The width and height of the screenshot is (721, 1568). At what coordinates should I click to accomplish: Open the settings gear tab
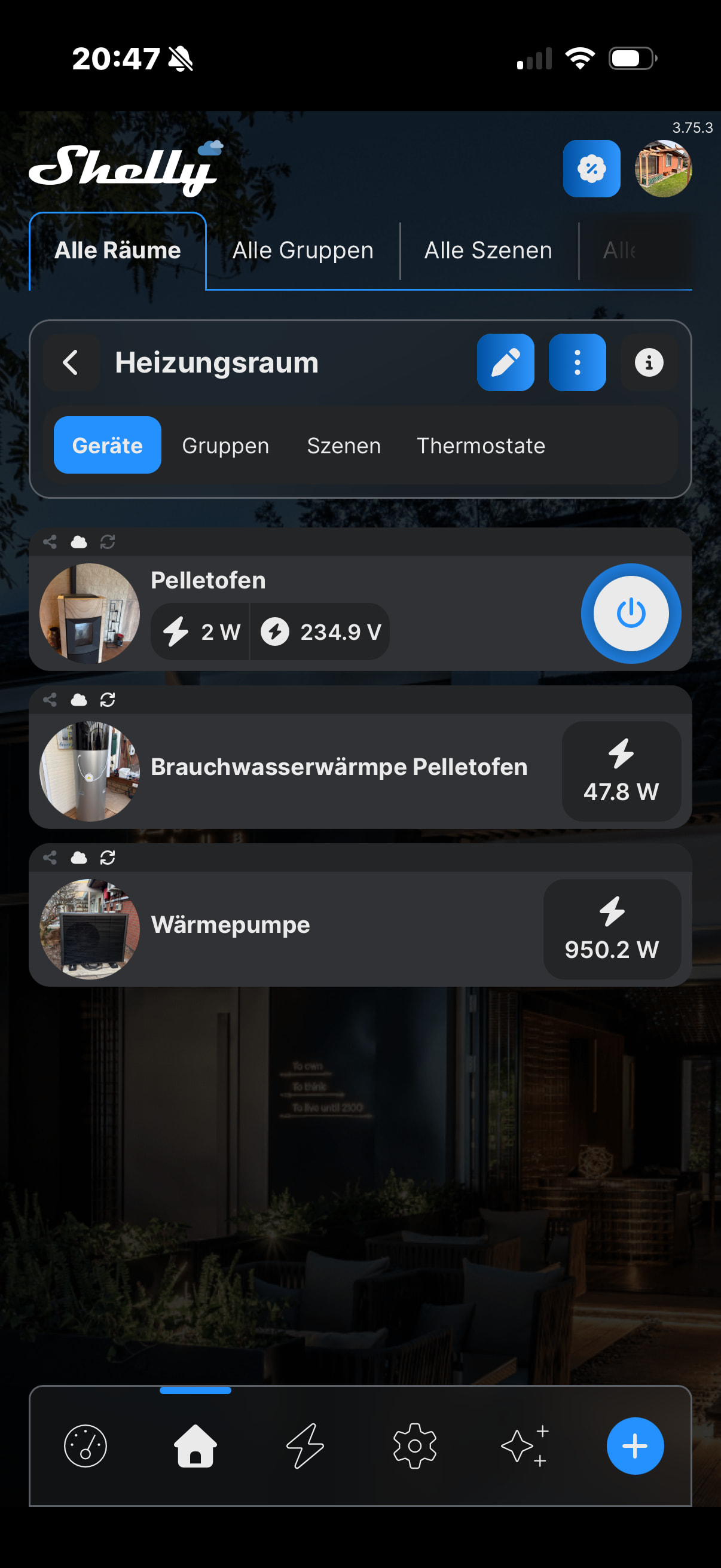pos(415,1446)
